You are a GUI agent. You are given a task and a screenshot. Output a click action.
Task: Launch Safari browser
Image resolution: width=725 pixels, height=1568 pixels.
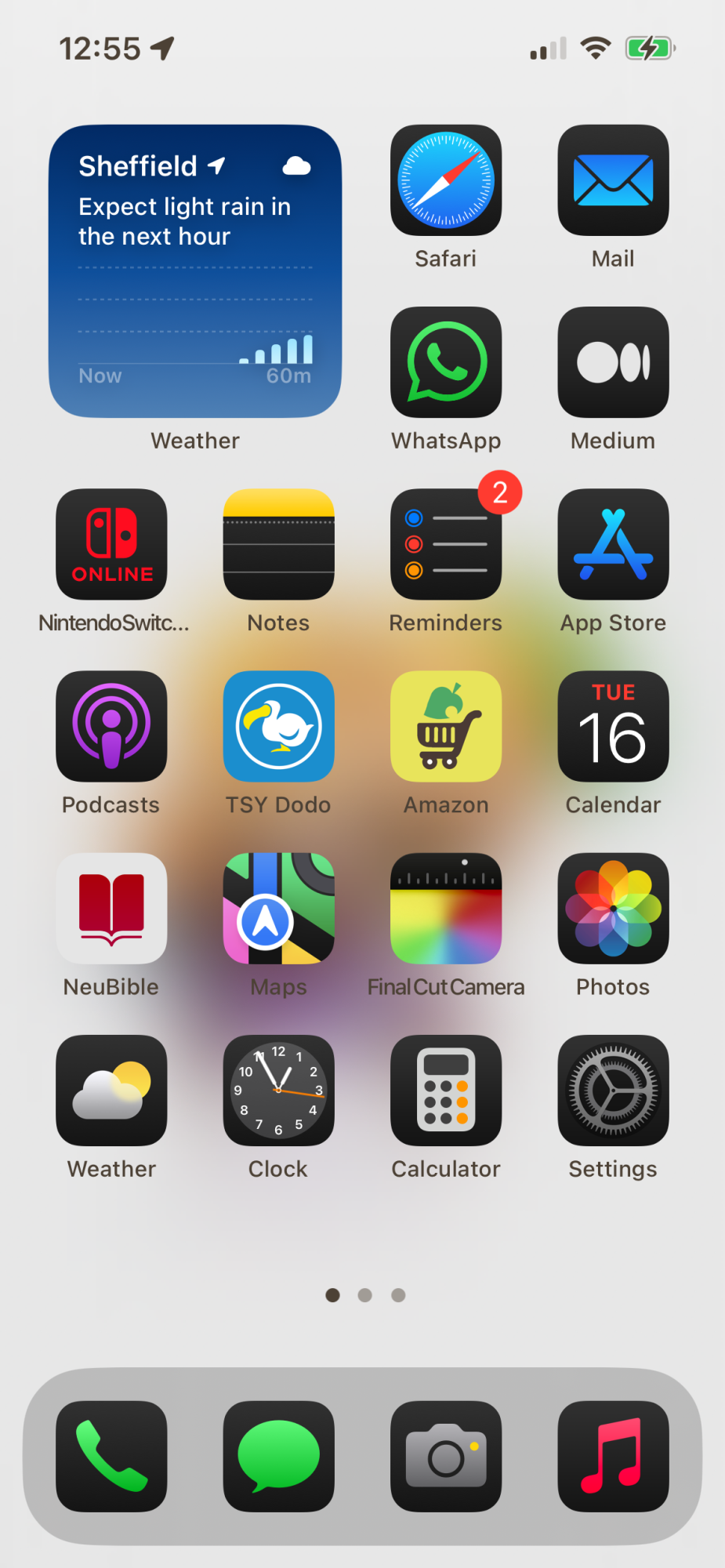tap(445, 180)
